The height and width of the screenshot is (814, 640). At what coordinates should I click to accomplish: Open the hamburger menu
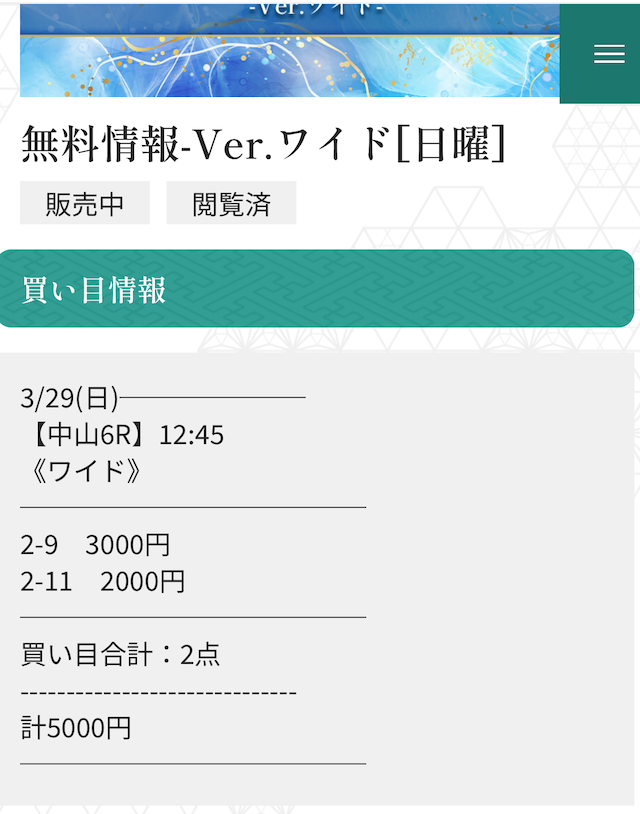(x=608, y=54)
